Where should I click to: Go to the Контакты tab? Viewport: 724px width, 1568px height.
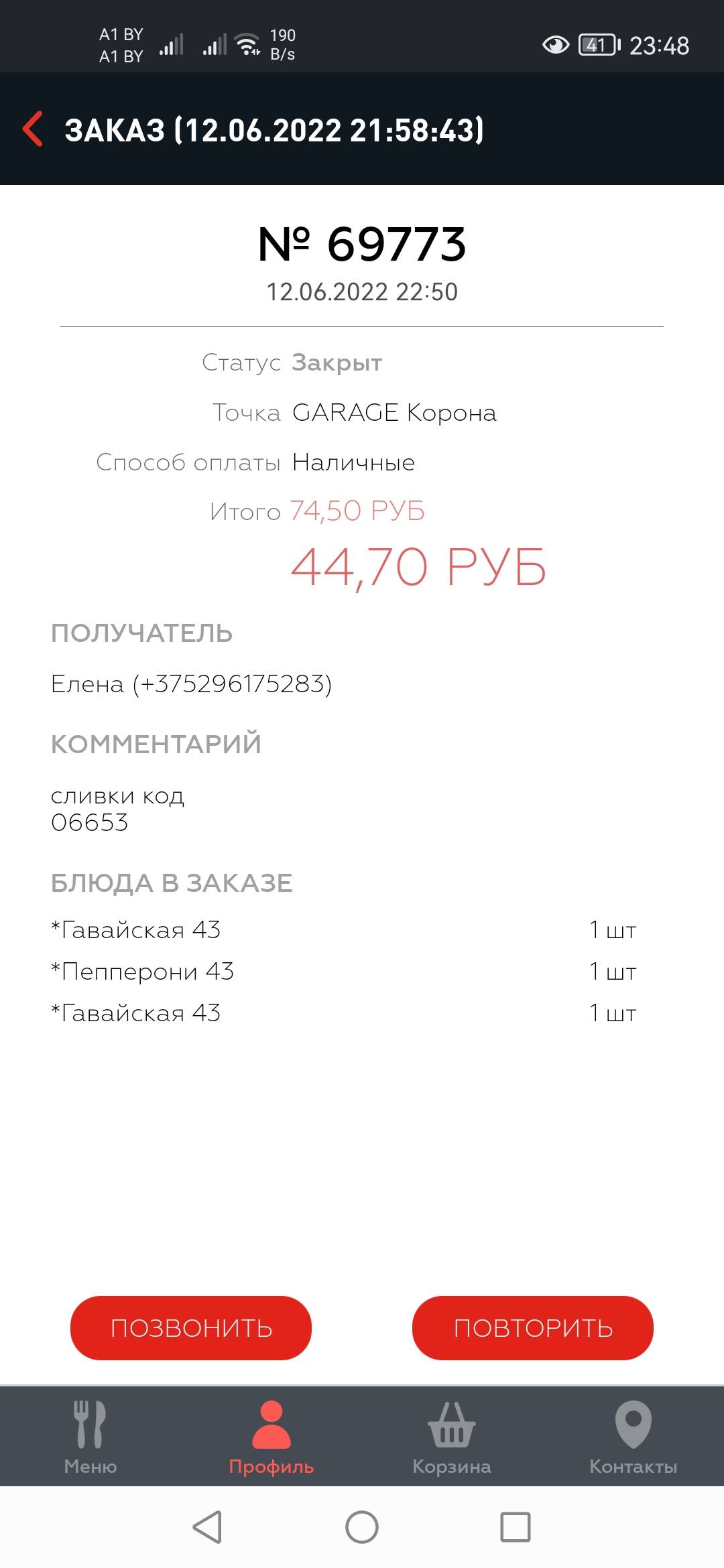pos(633,1437)
